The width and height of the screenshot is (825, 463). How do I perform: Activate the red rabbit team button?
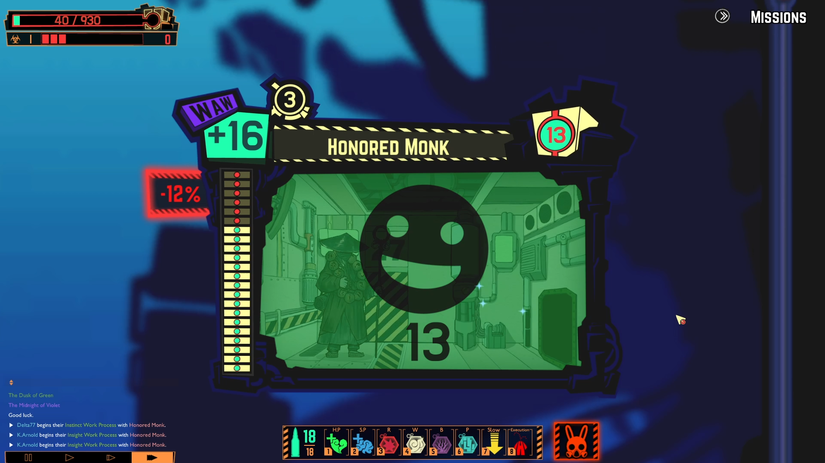click(x=577, y=441)
